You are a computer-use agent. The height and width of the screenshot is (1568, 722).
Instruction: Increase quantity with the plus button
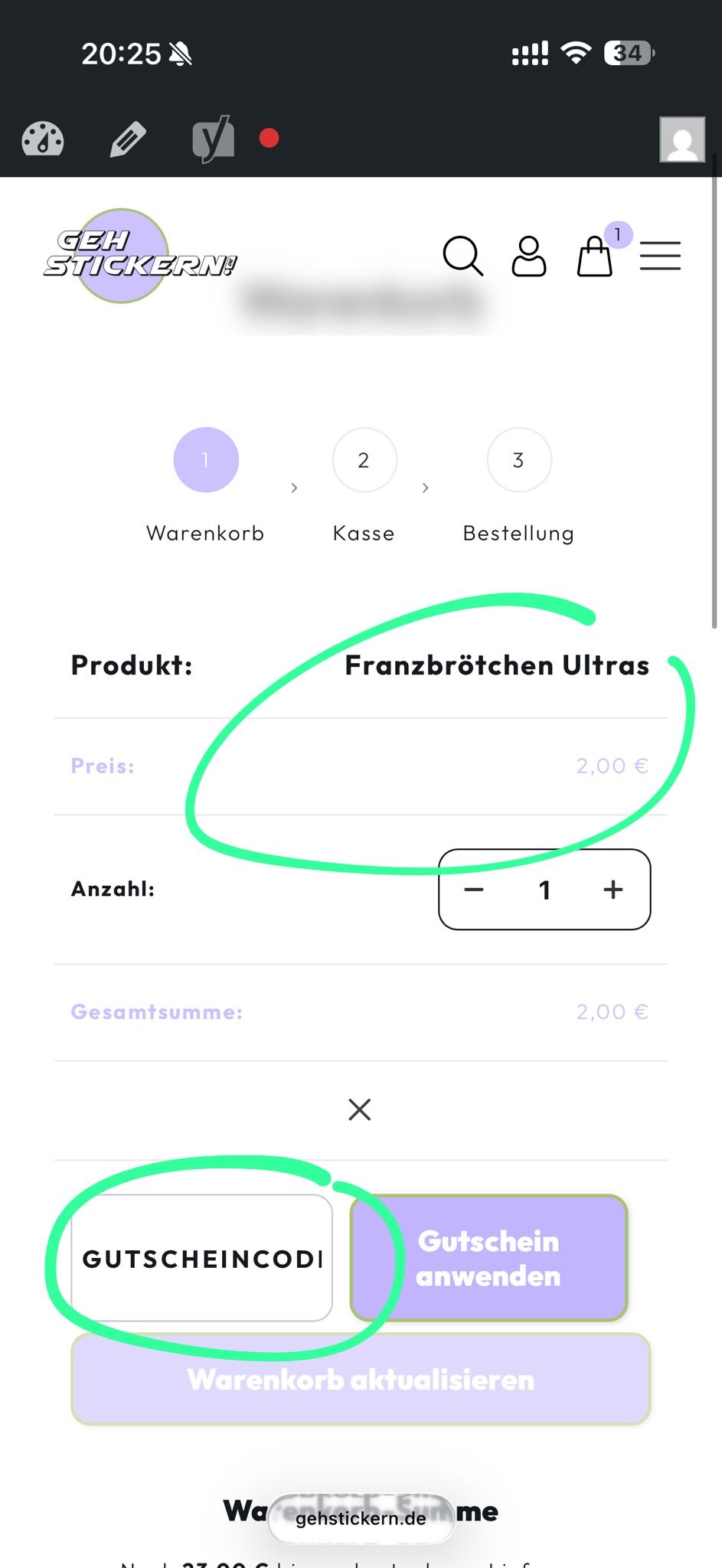coord(613,890)
